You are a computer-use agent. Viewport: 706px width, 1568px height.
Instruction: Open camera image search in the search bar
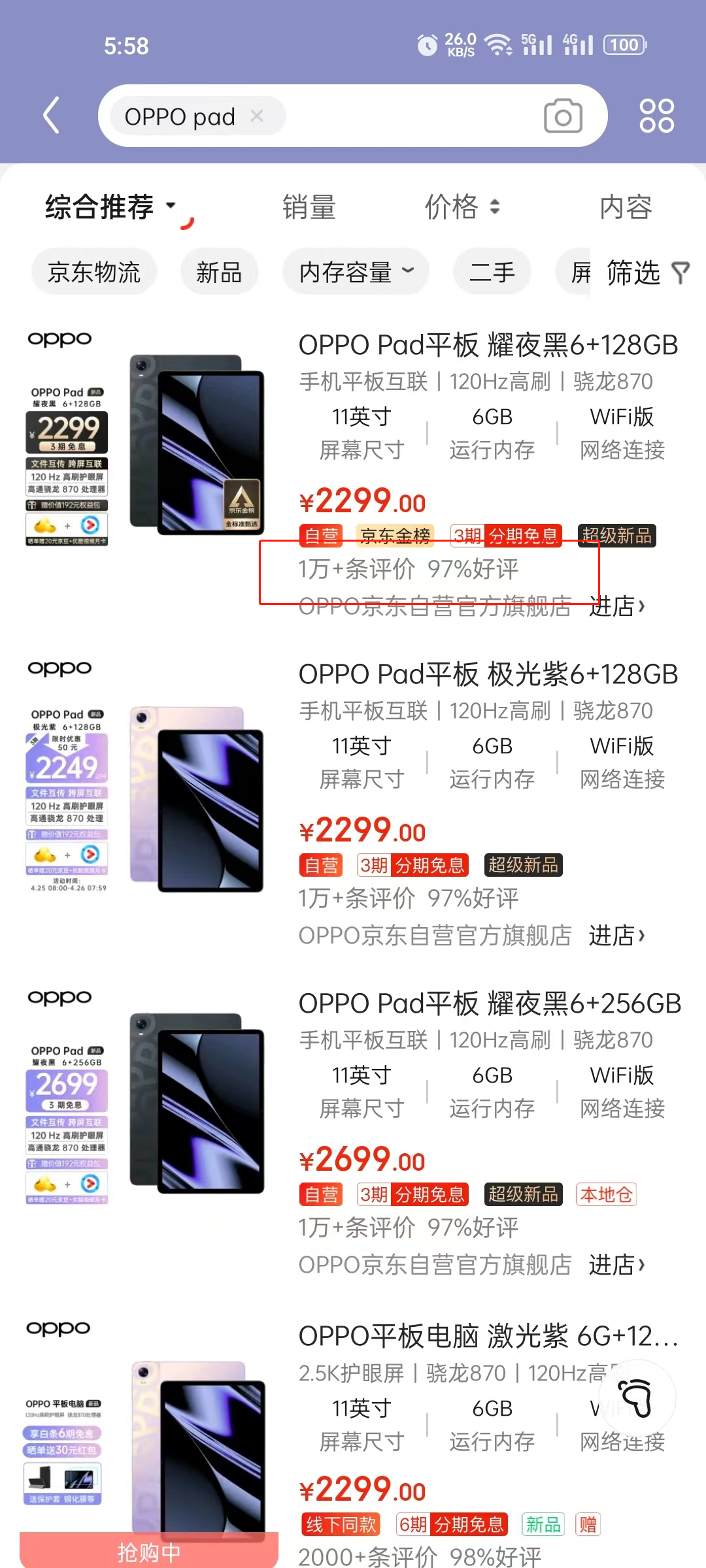point(562,115)
